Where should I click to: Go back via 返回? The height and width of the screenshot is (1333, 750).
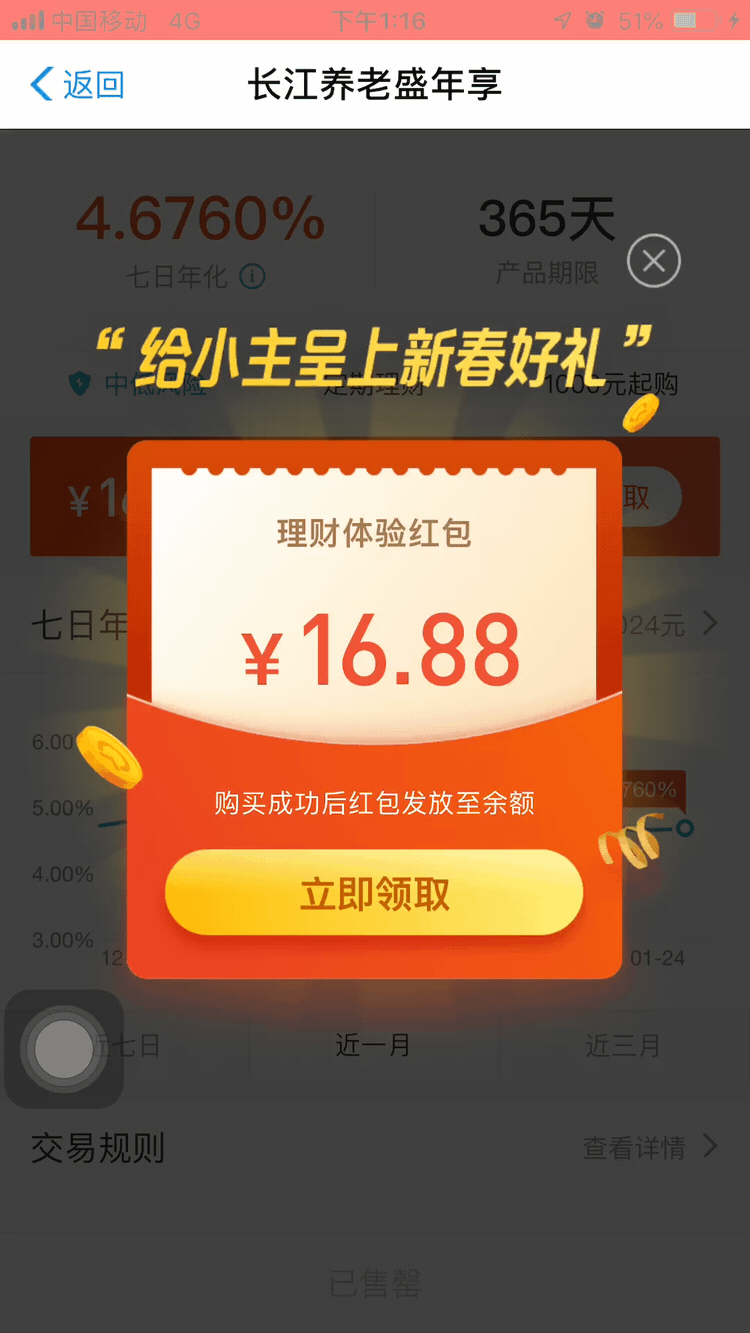78,85
